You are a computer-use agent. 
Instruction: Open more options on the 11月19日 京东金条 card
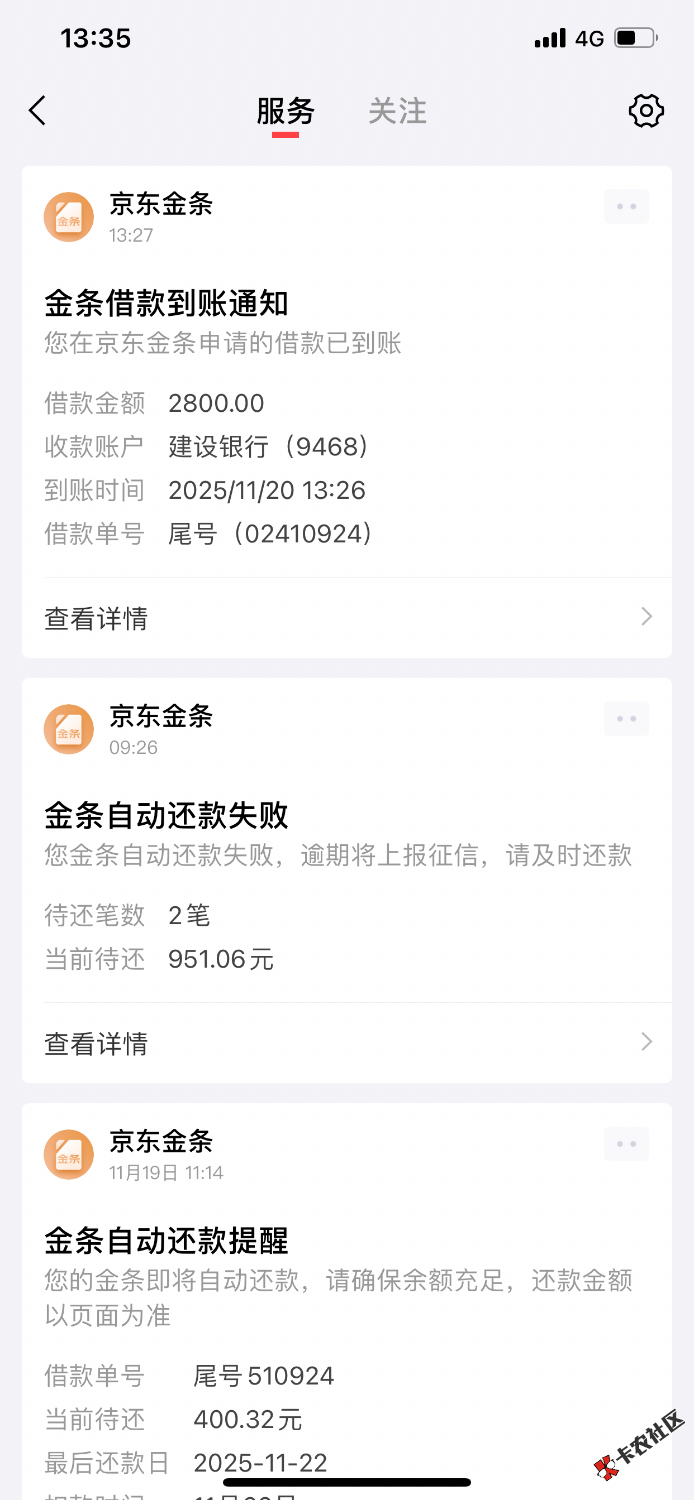pyautogui.click(x=626, y=1143)
